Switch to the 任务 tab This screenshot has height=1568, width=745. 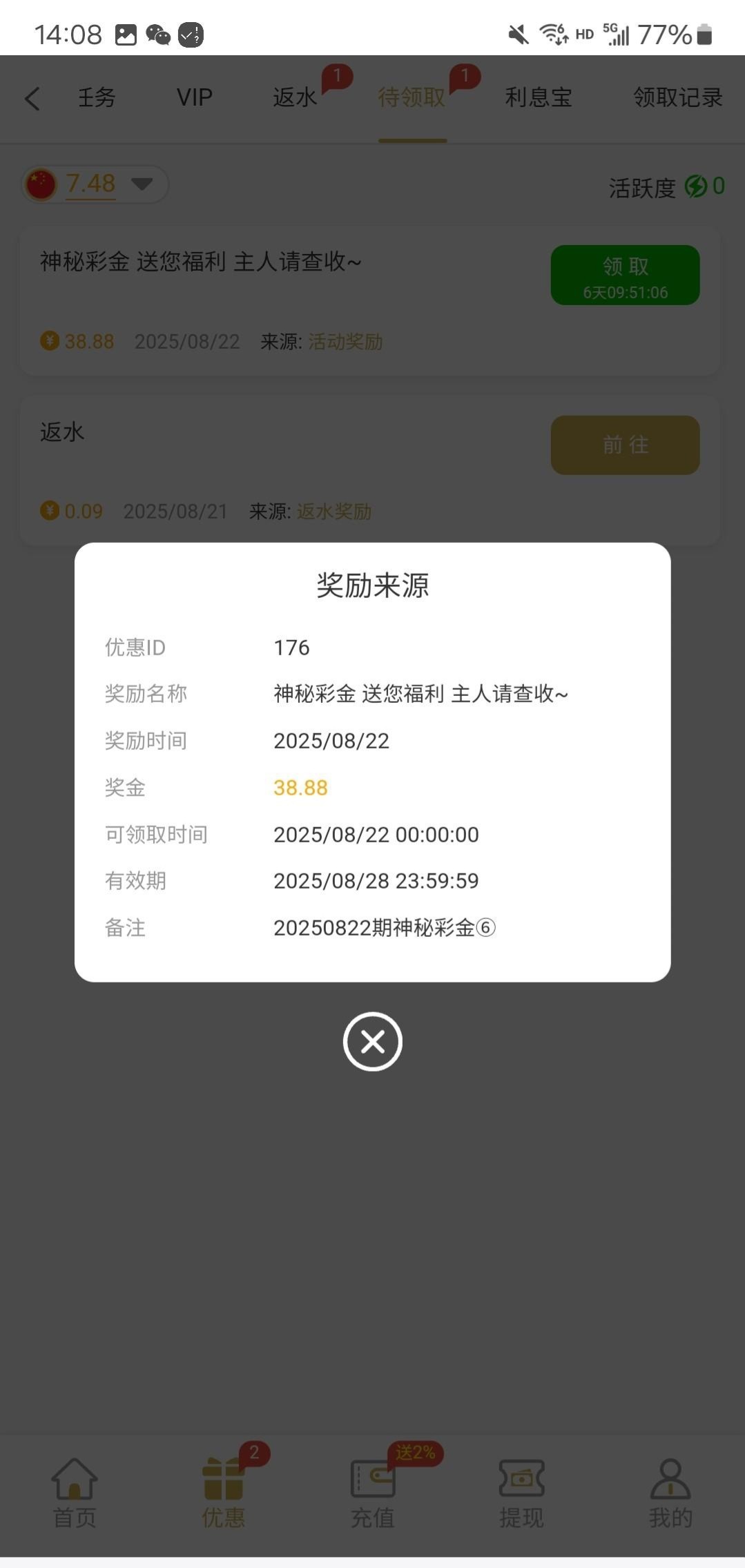96,98
